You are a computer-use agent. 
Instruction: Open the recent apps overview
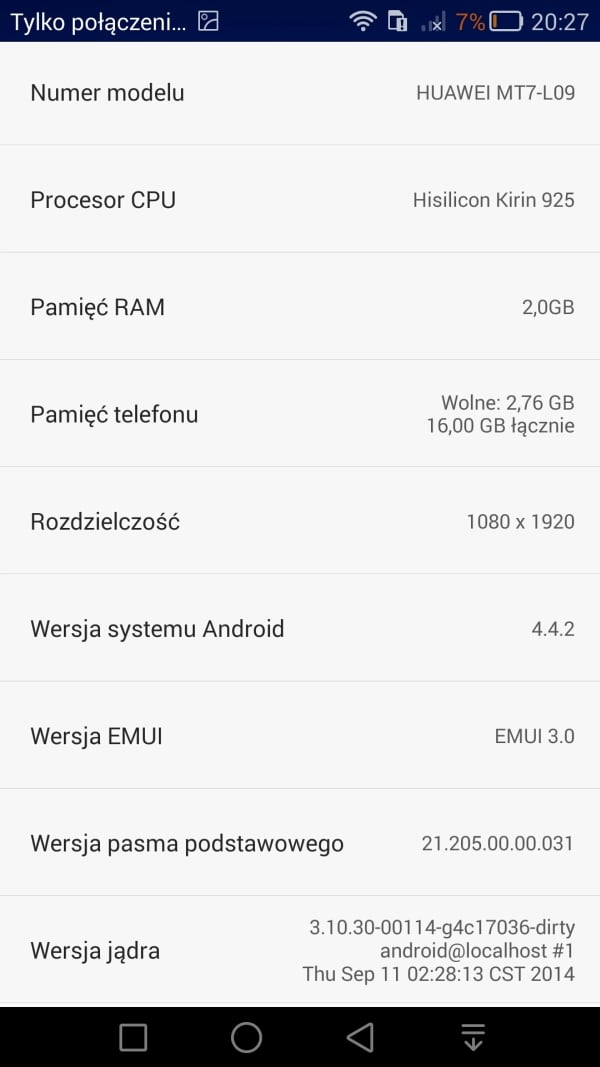pos(133,1037)
